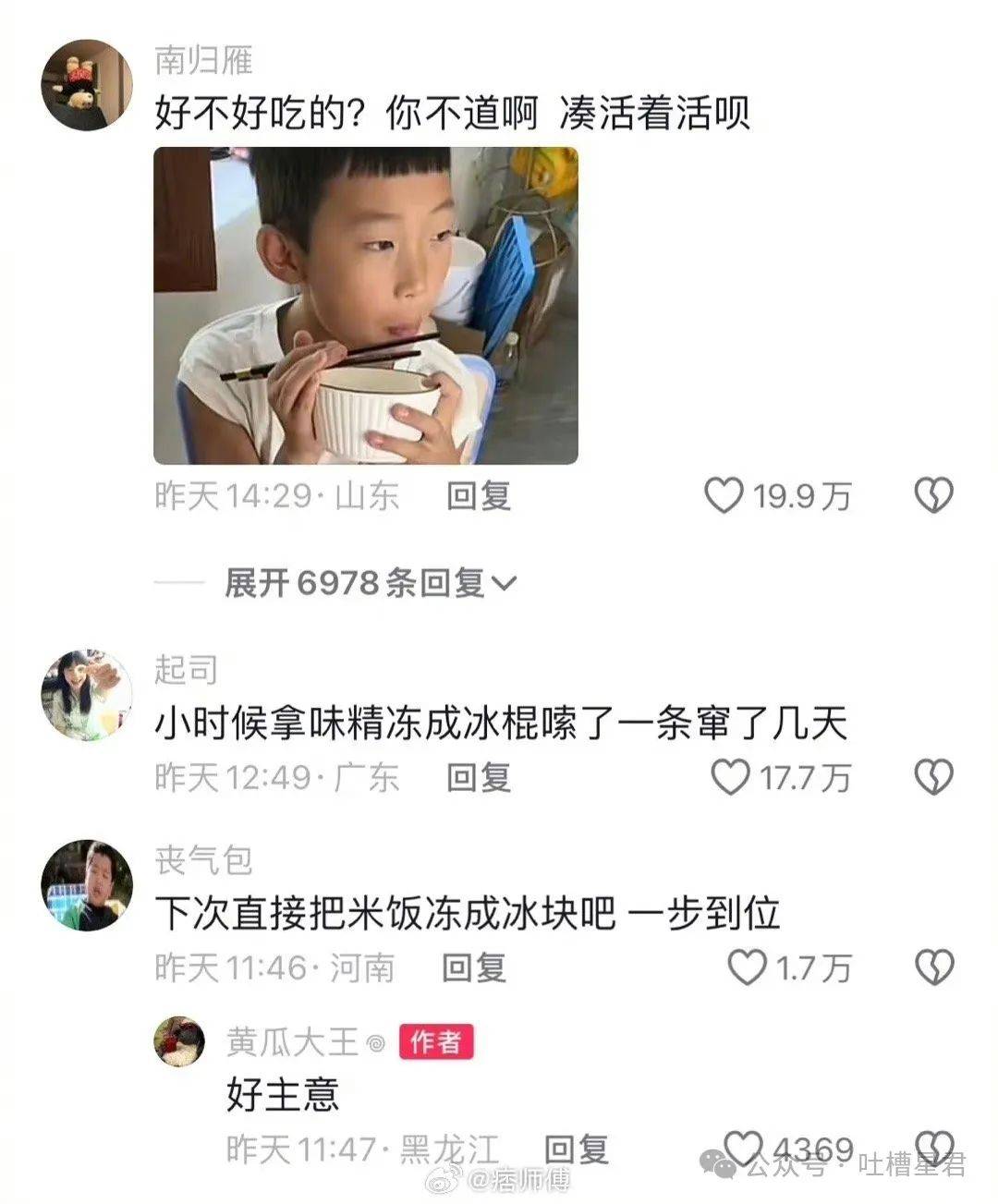Open the boy eating photo in 南归雁's comment
Screen dimensions: 998x1204
pos(365,305)
